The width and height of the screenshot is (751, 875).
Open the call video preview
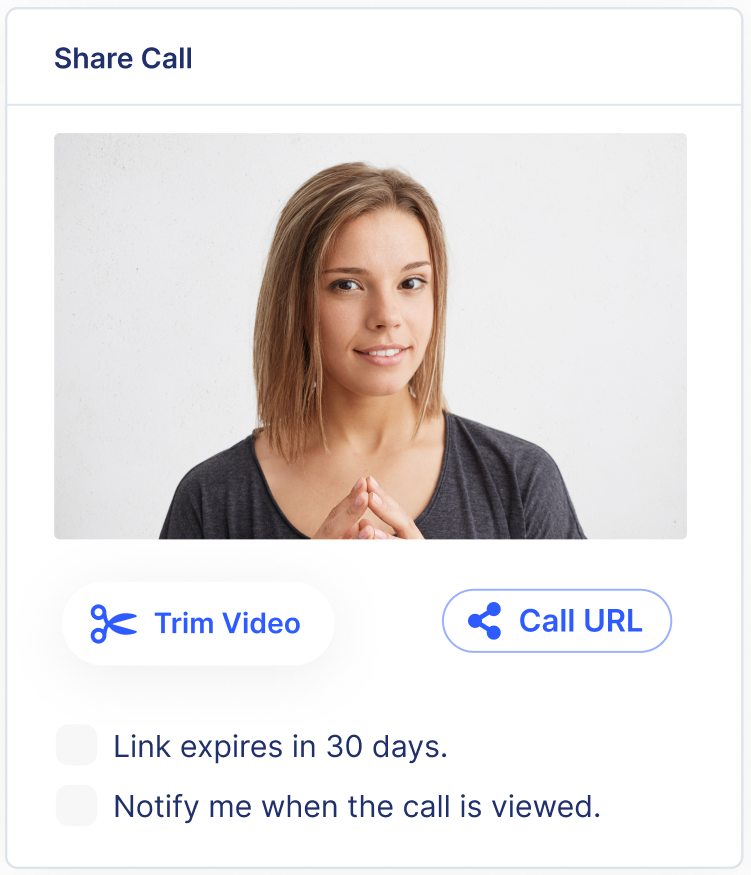click(x=370, y=336)
